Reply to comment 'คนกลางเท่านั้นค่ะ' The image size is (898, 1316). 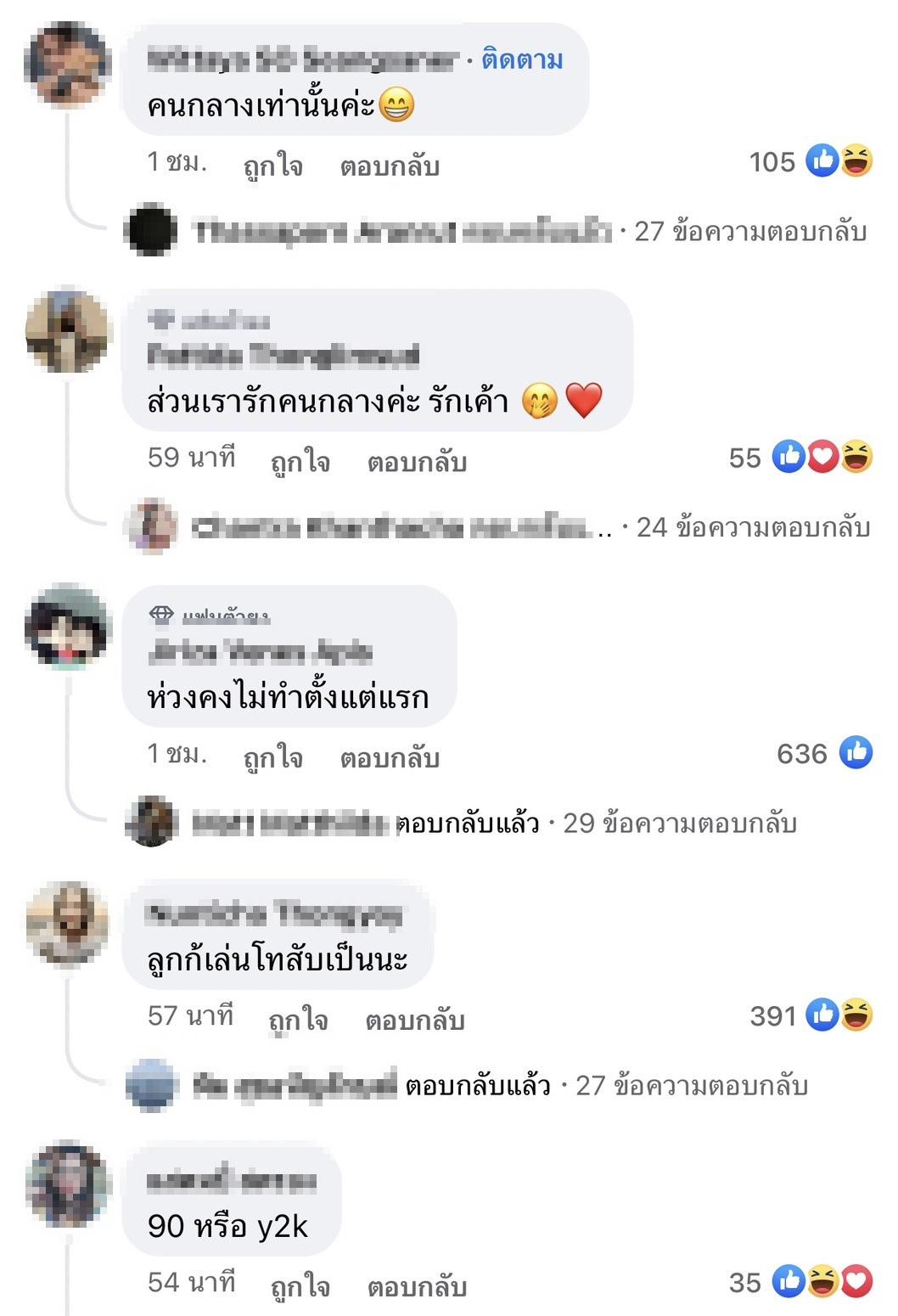click(x=390, y=165)
